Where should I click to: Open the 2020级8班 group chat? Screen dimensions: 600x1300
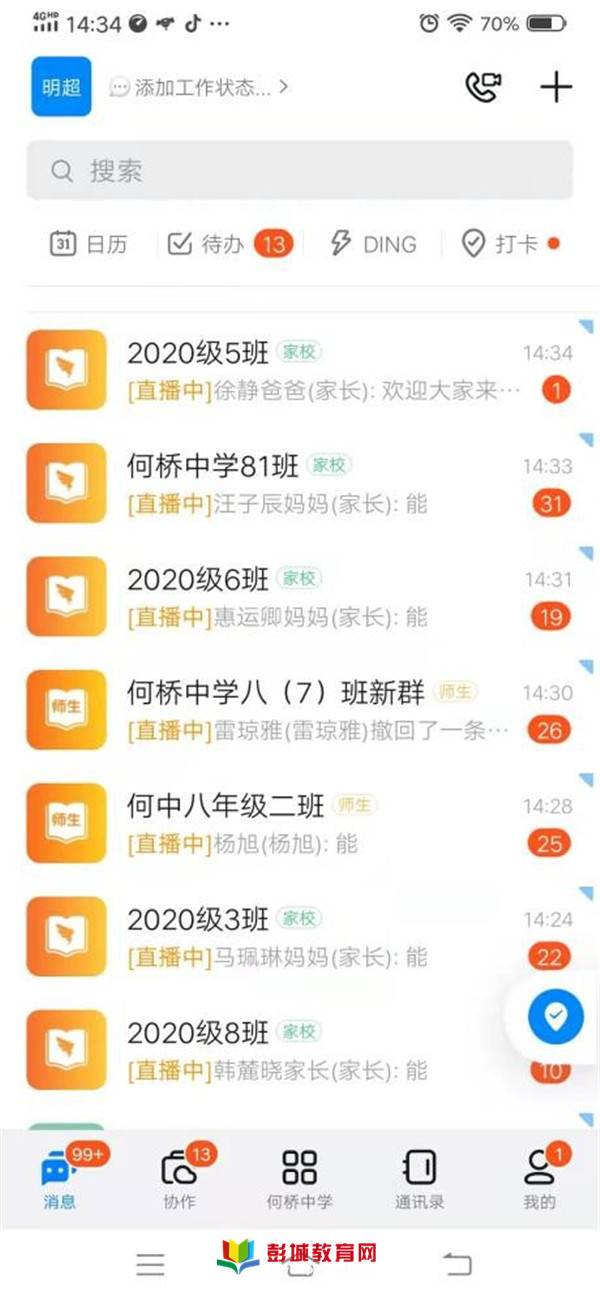point(300,1050)
